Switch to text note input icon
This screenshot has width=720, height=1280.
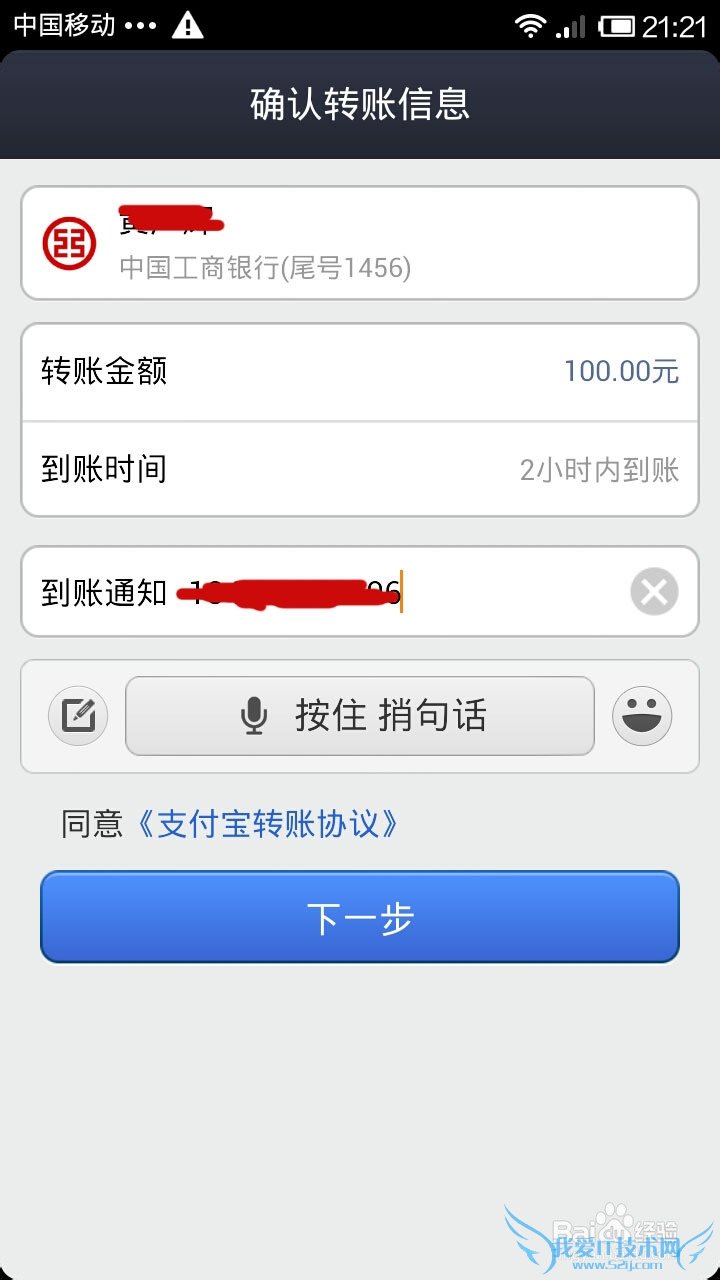pos(78,716)
